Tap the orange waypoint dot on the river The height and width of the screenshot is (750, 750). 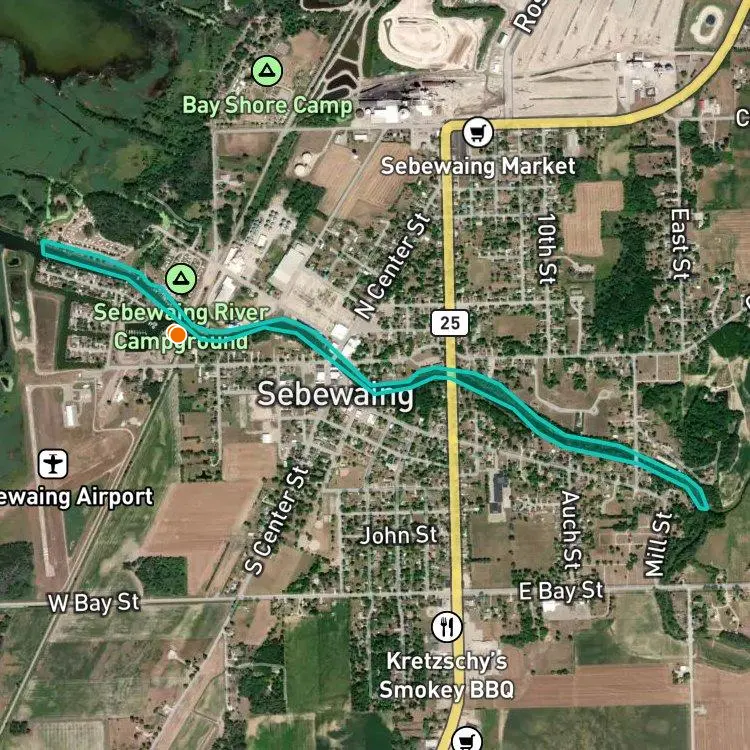tap(177, 334)
